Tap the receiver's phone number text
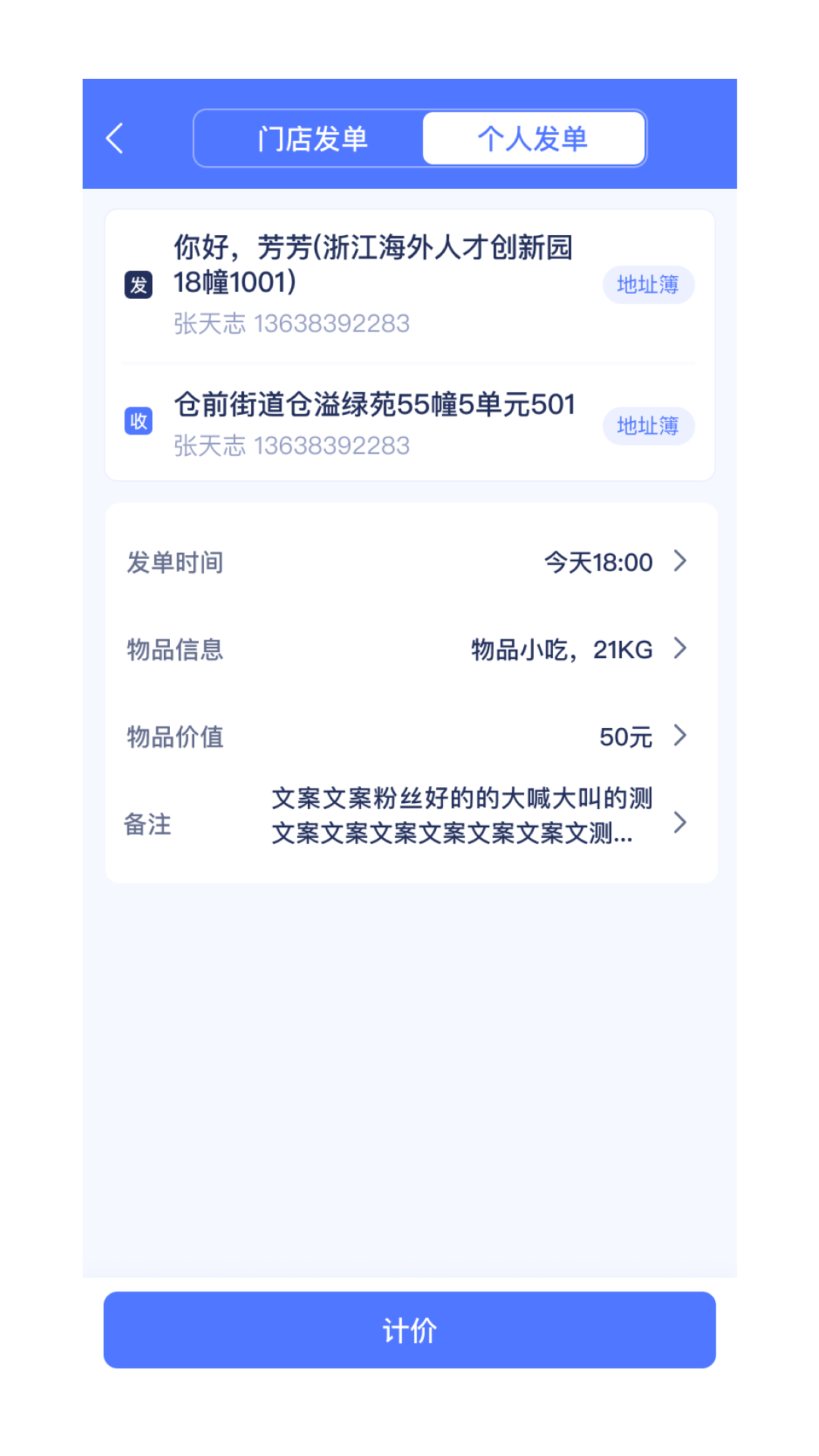819x1456 pixels. 334,446
